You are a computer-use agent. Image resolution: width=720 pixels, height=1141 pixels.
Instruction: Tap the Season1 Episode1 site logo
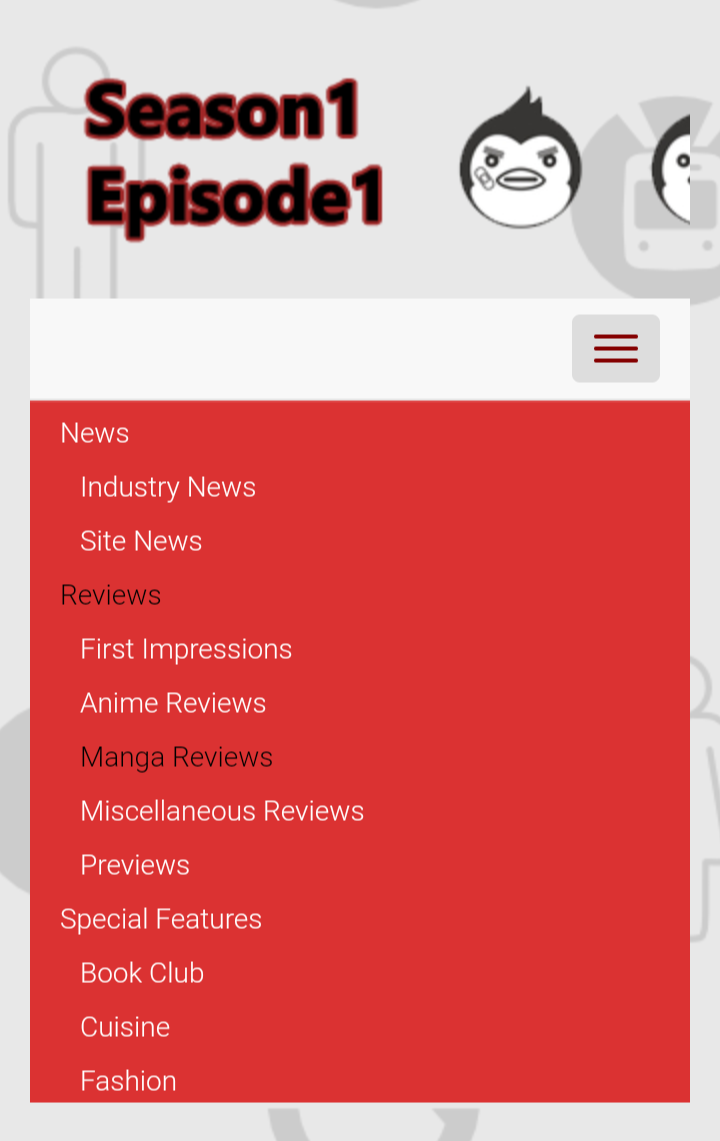click(x=235, y=160)
